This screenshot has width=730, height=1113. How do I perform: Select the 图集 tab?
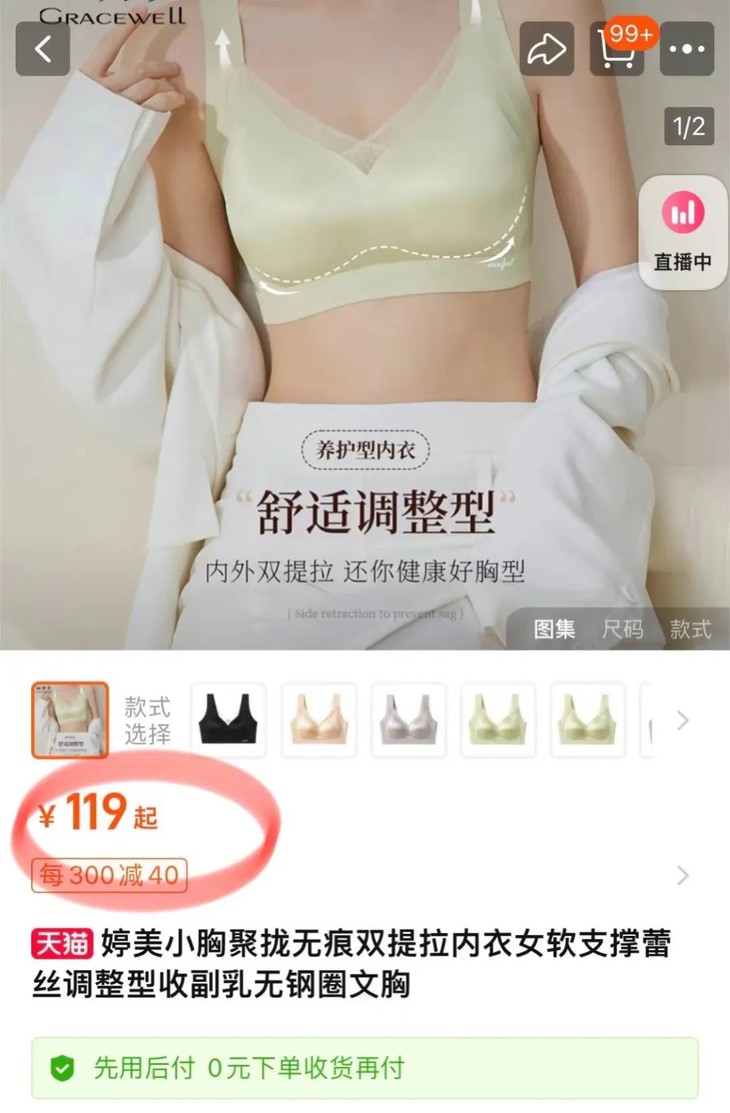click(x=556, y=630)
